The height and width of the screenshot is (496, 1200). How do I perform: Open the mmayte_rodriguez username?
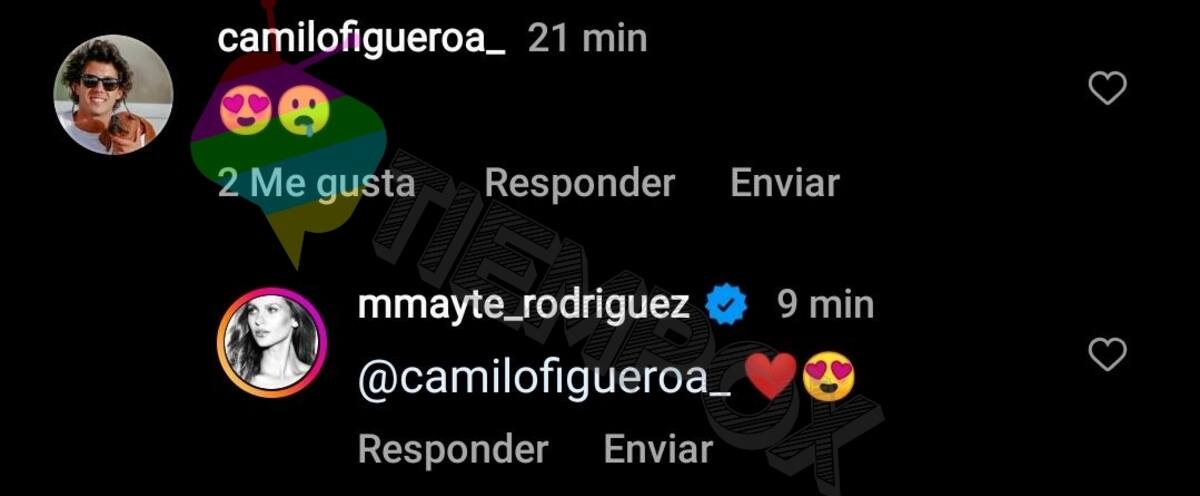[x=524, y=304]
